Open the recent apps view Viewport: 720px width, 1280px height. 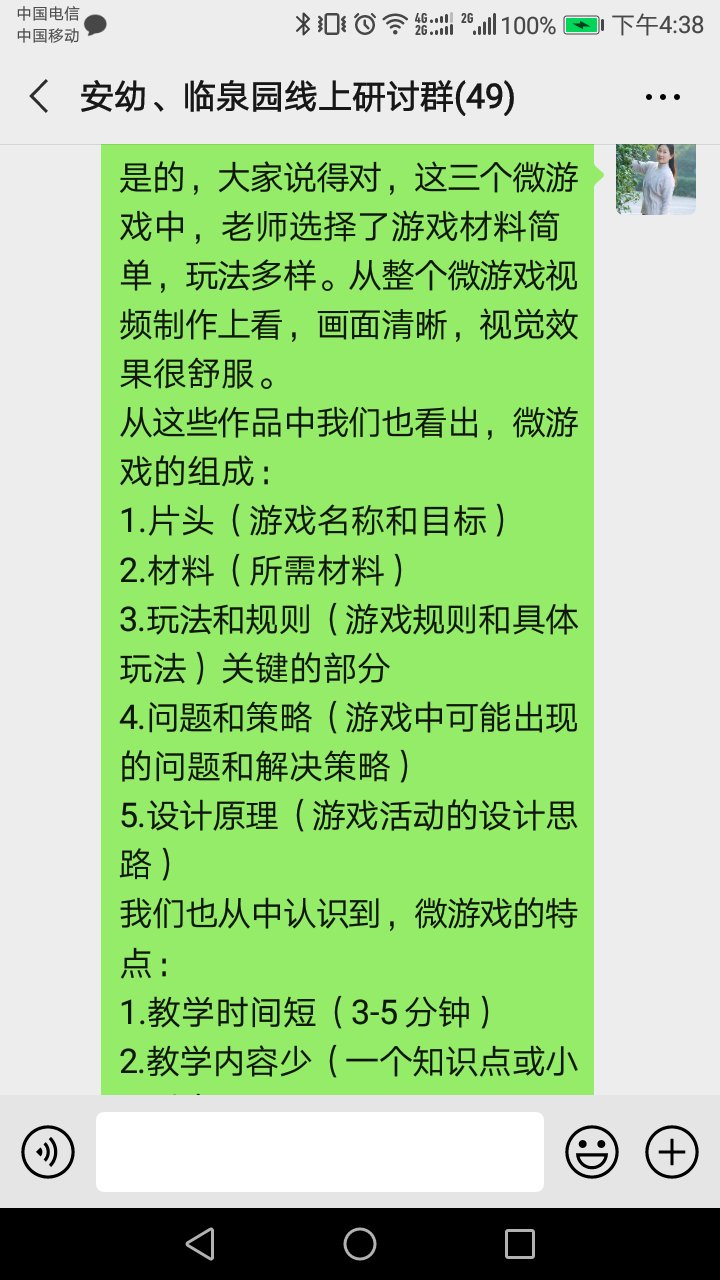tap(520, 1244)
